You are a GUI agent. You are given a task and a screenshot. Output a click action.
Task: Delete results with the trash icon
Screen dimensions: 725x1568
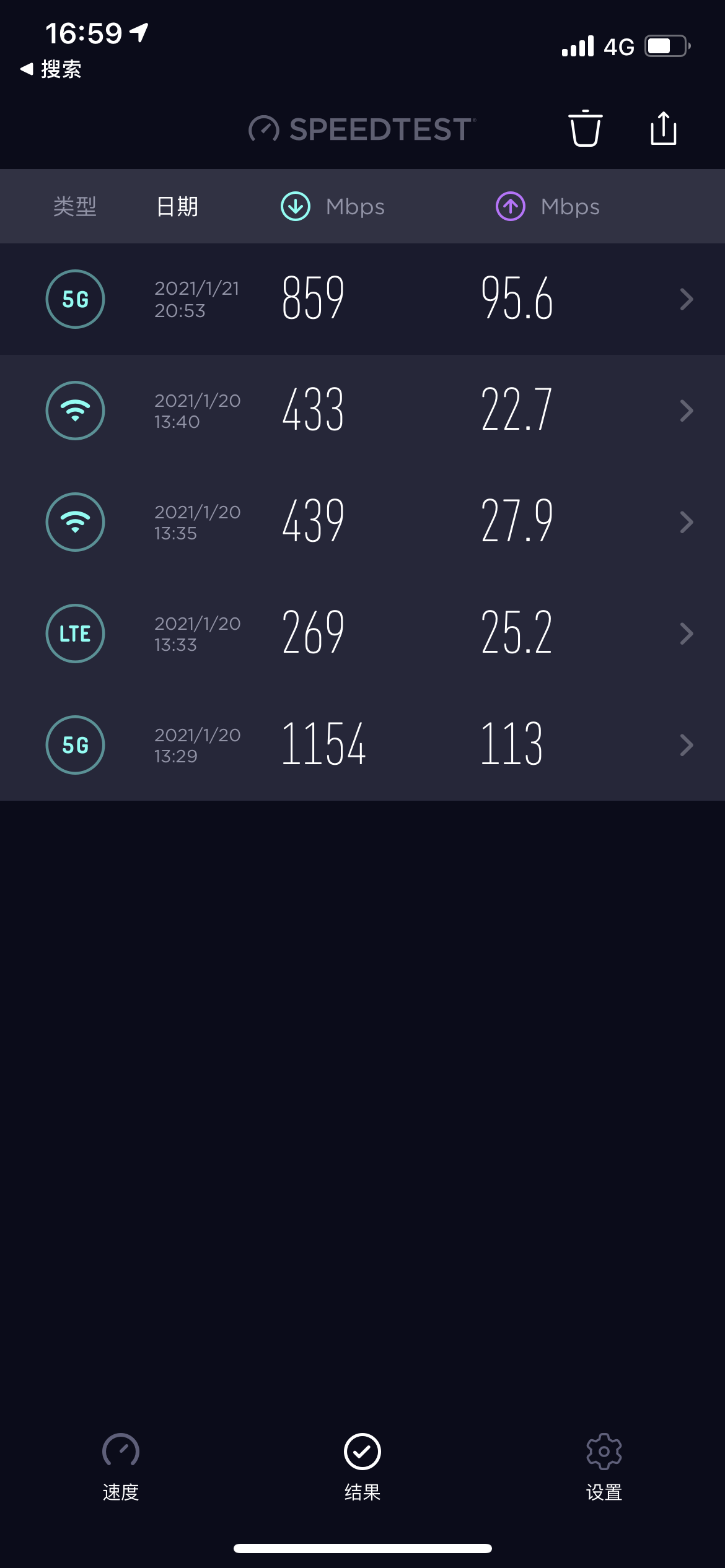coord(585,129)
